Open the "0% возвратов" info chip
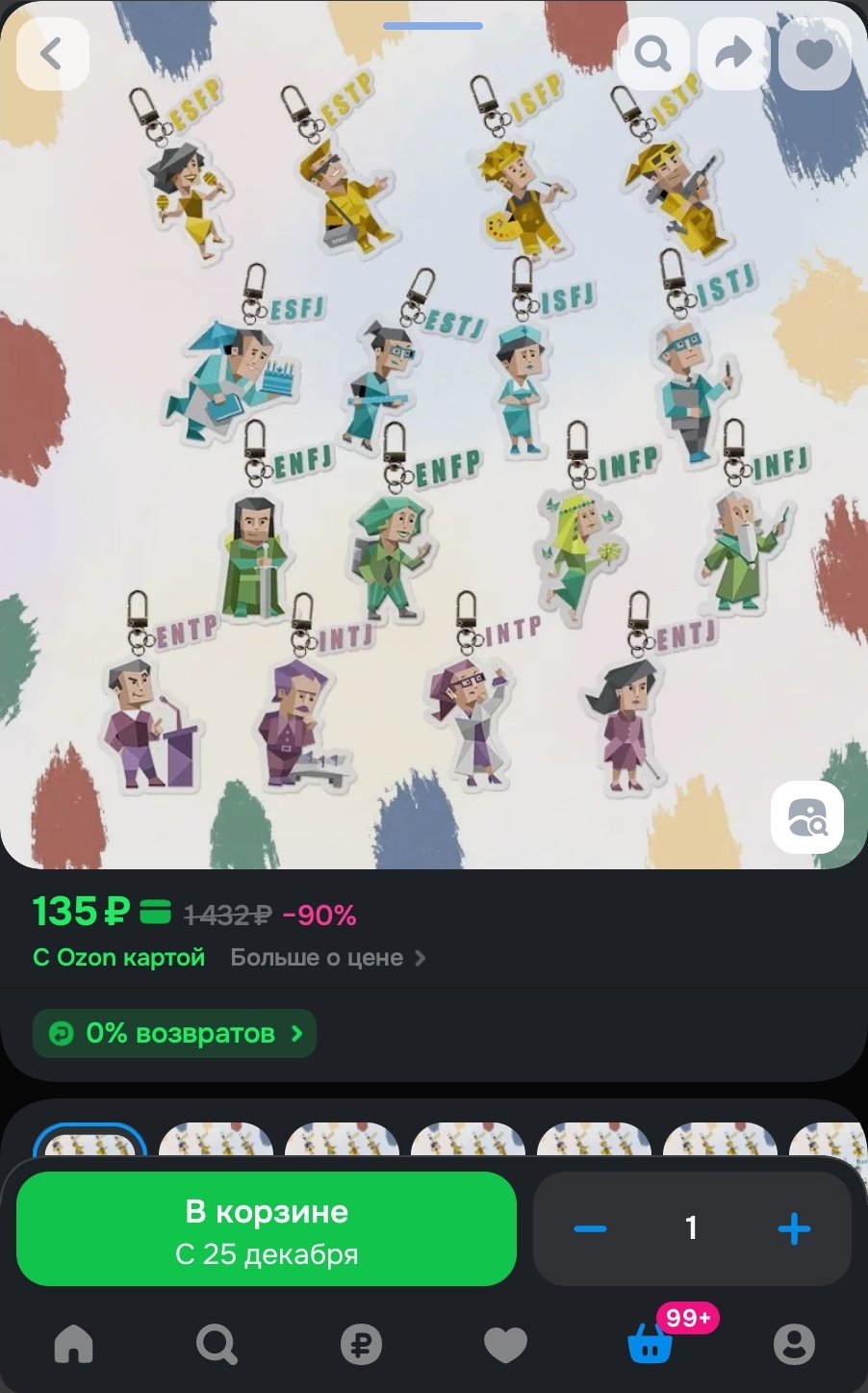Image resolution: width=868 pixels, height=1393 pixels. tap(175, 1034)
